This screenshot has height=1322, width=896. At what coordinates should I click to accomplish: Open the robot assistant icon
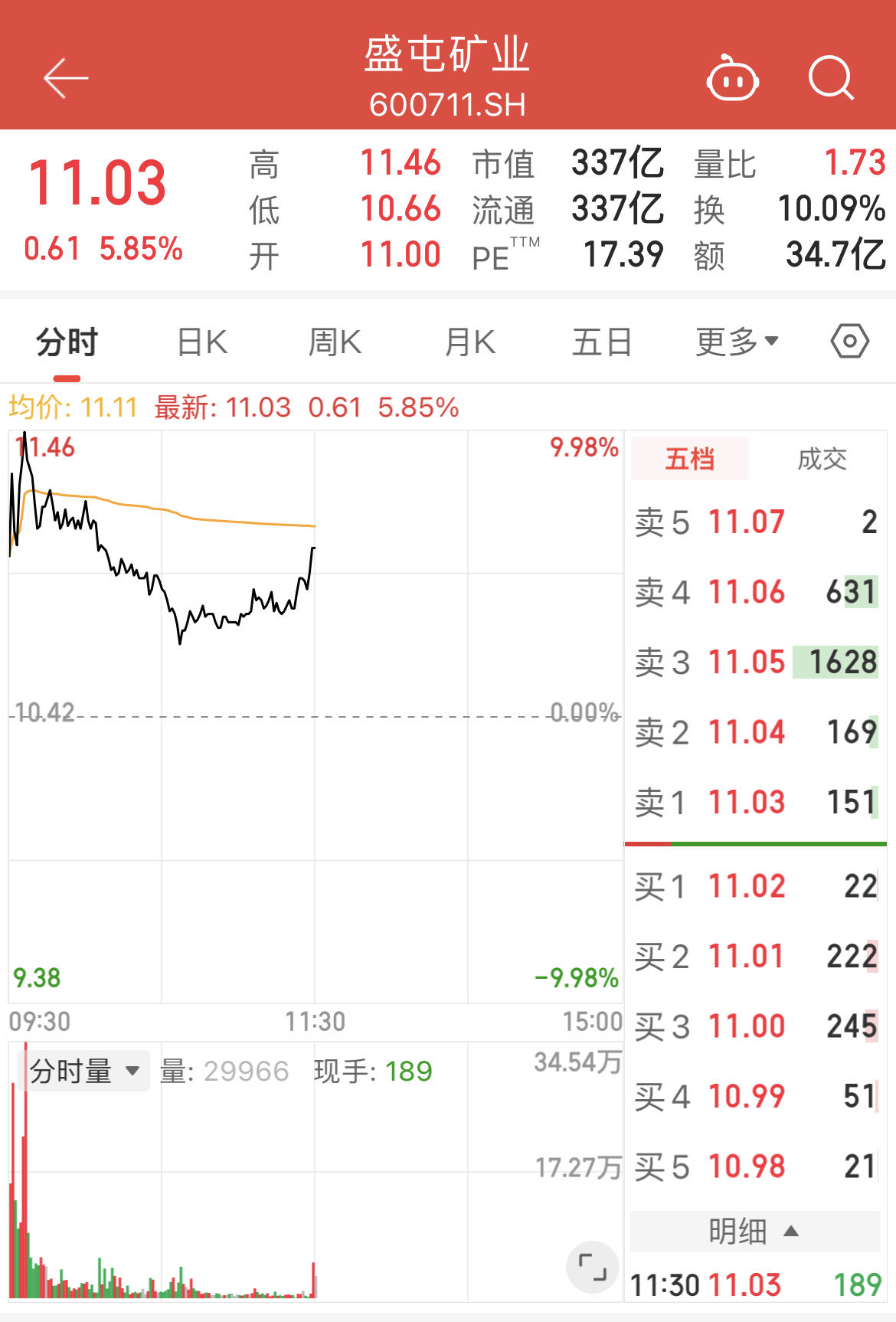coord(732,78)
